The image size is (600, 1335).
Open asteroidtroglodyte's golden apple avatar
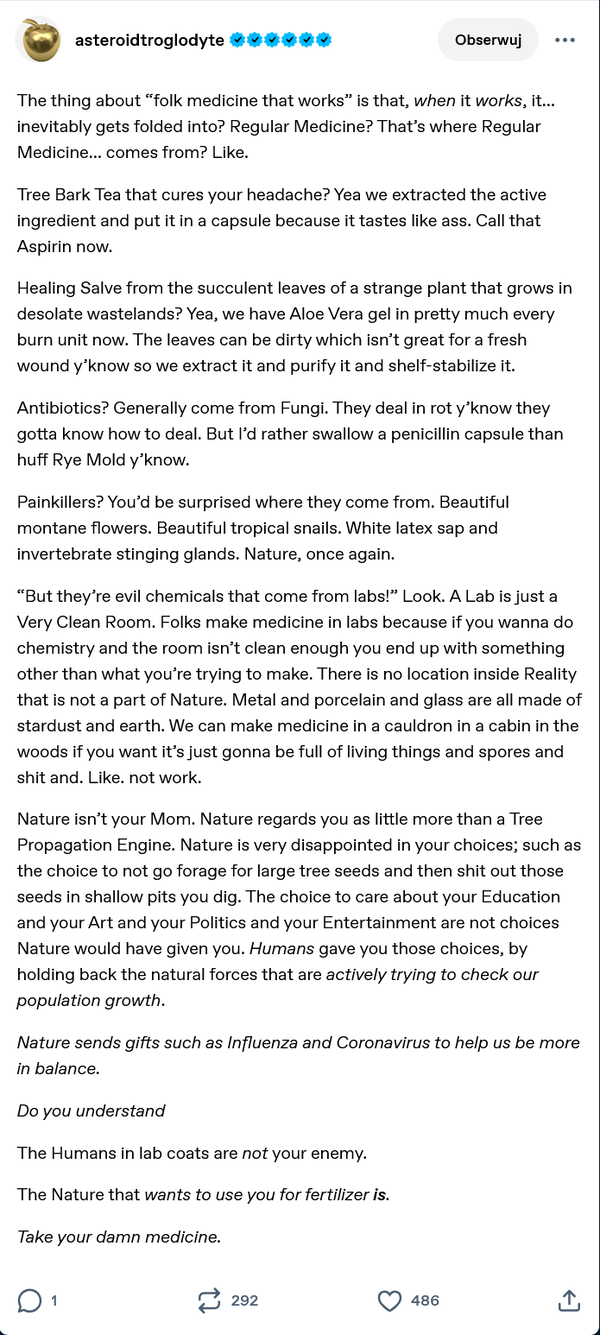pyautogui.click(x=40, y=40)
